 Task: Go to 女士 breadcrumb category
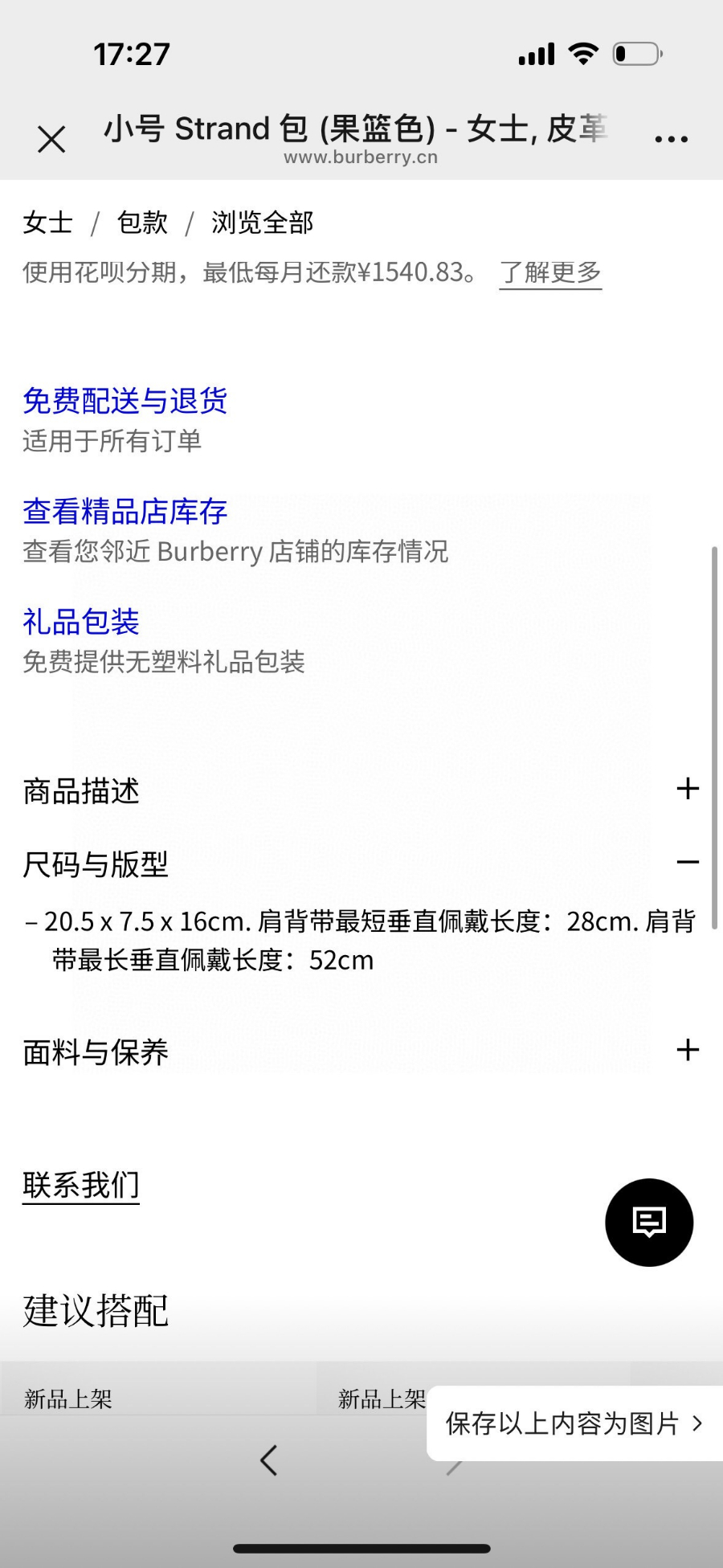click(48, 223)
